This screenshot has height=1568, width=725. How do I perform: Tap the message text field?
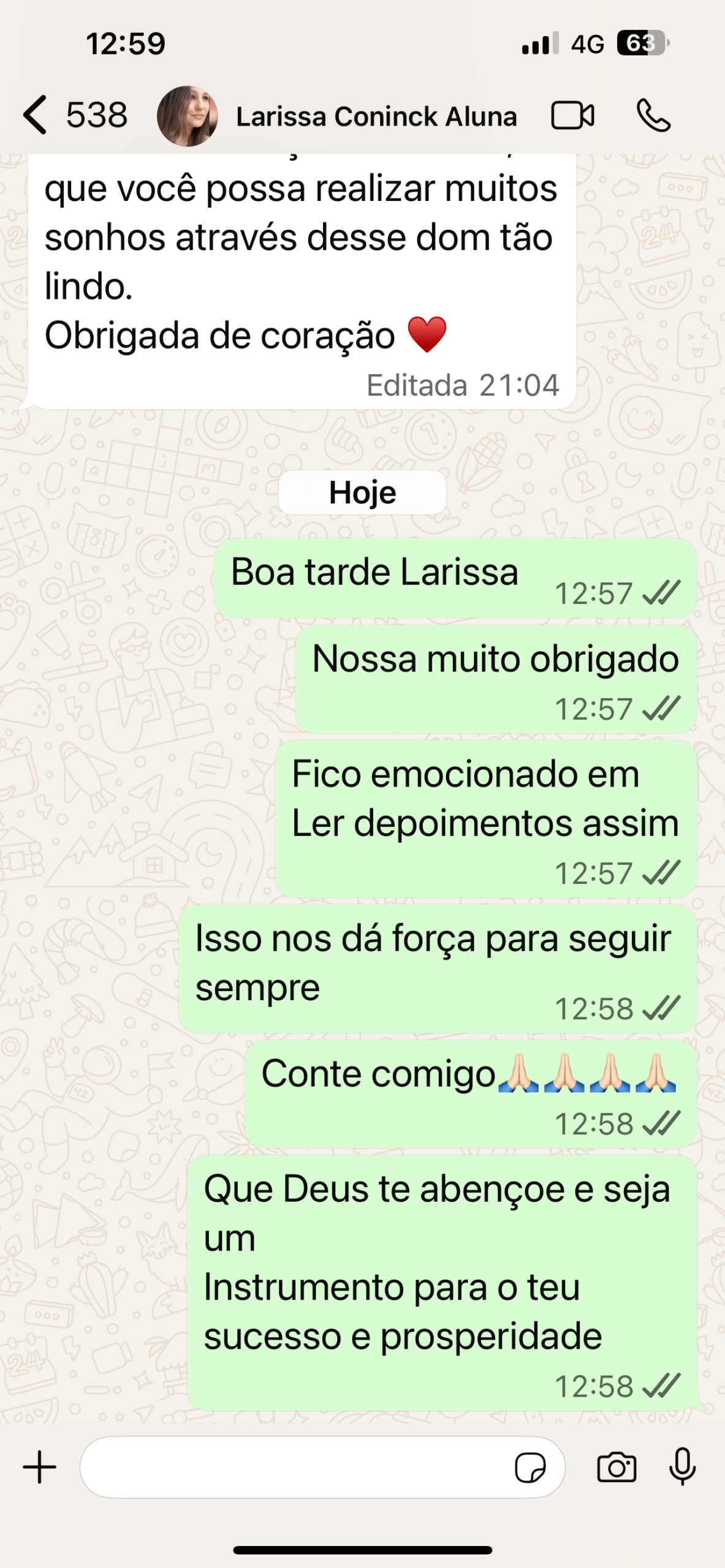pyautogui.click(x=294, y=1467)
